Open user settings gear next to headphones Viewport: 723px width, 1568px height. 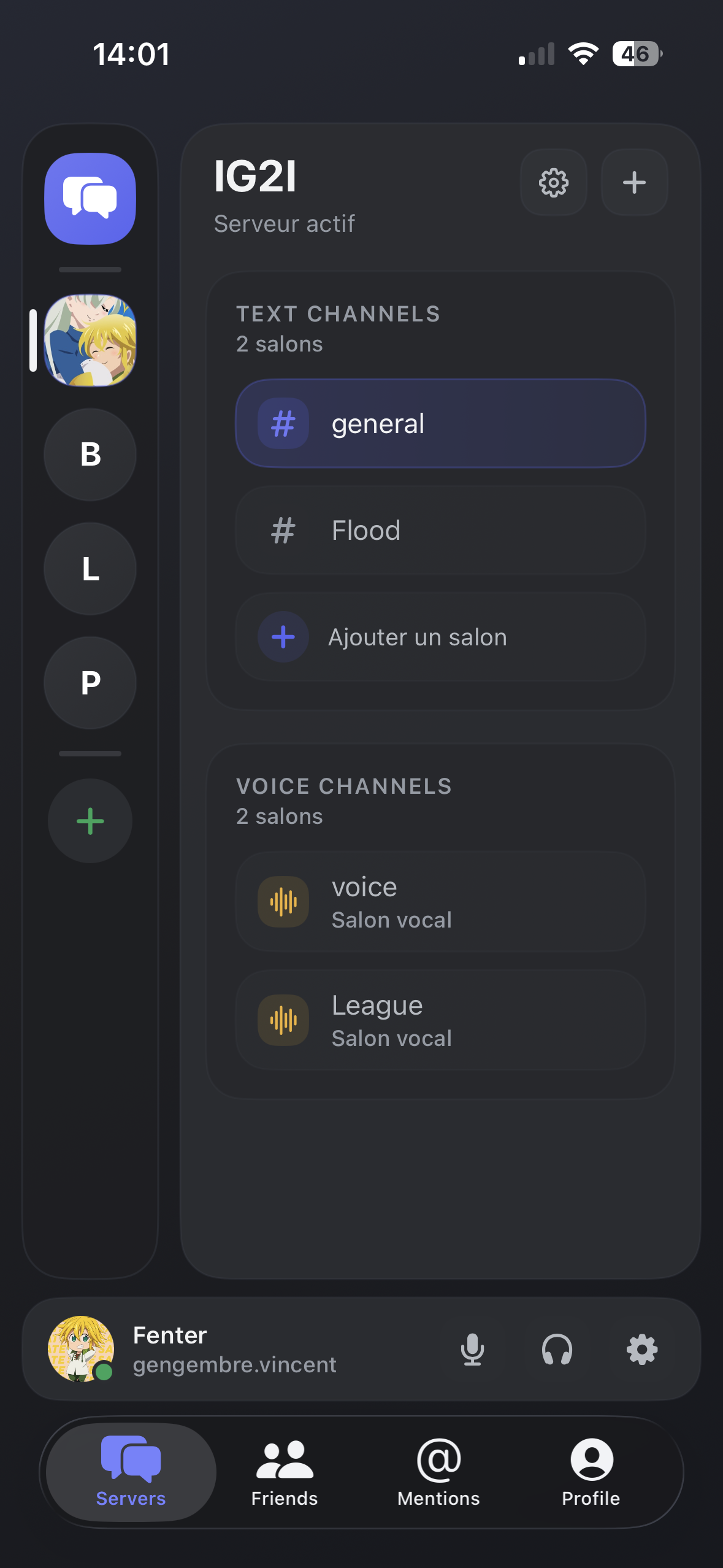pos(641,1351)
